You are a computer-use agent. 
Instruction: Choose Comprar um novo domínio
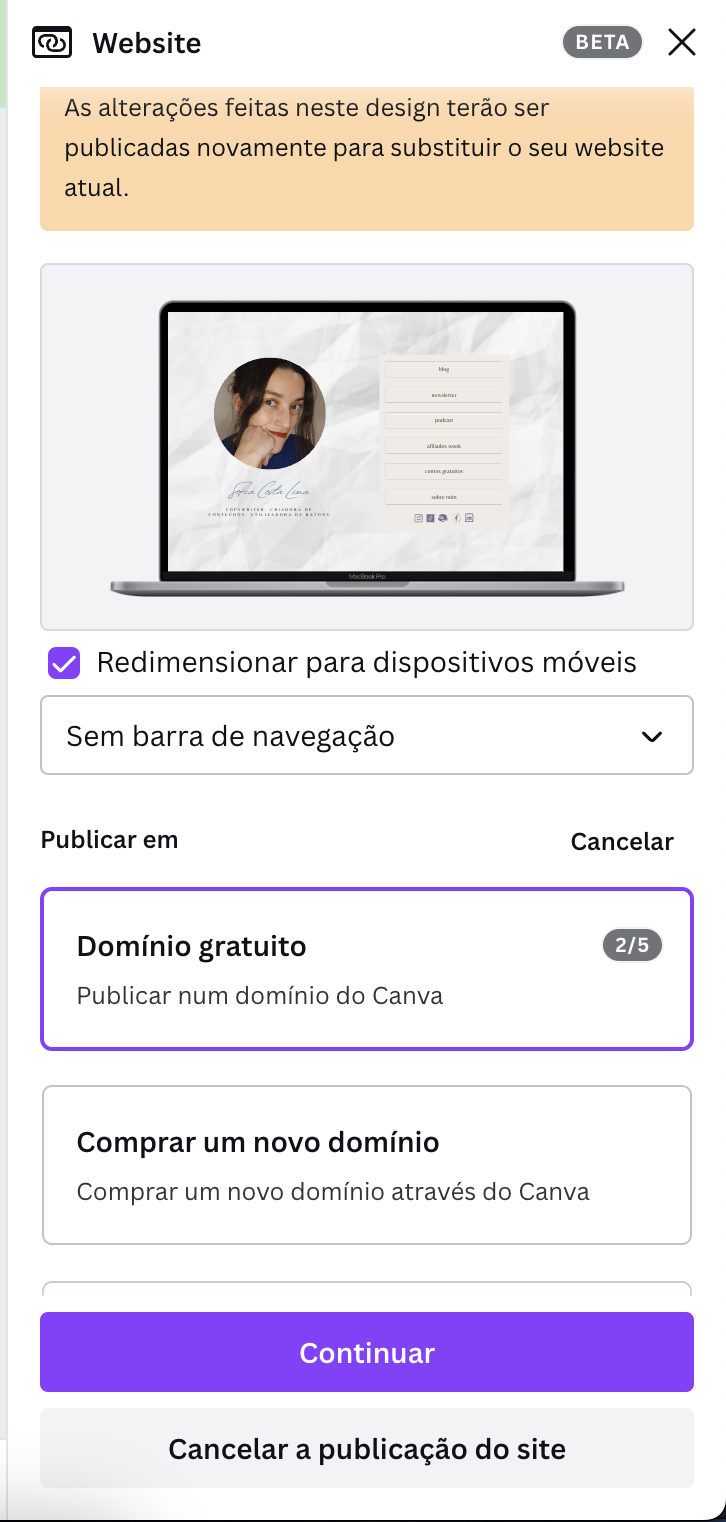click(x=367, y=1165)
